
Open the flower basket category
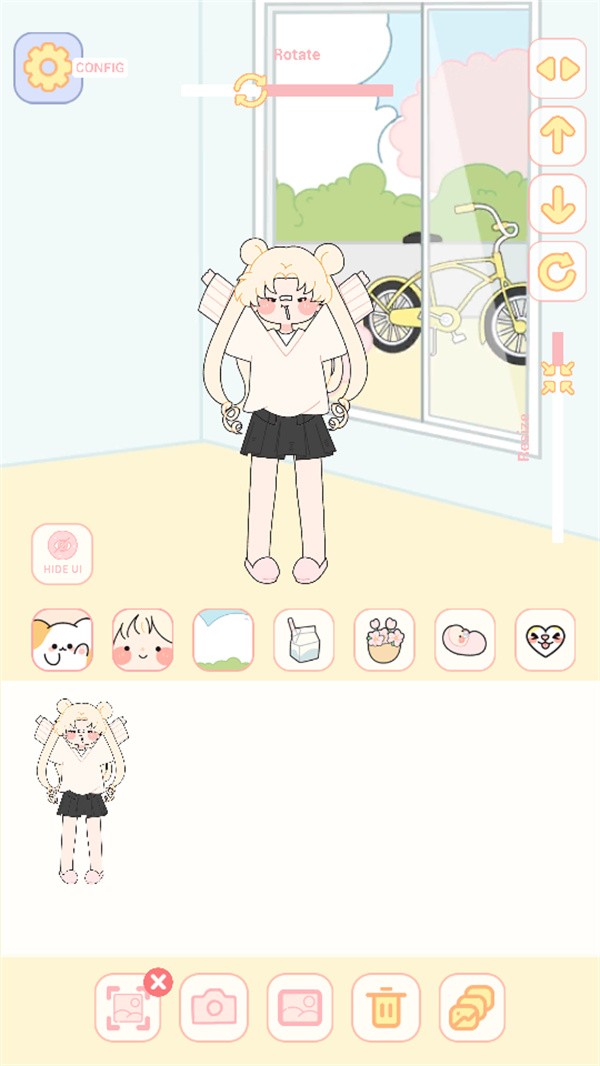384,640
